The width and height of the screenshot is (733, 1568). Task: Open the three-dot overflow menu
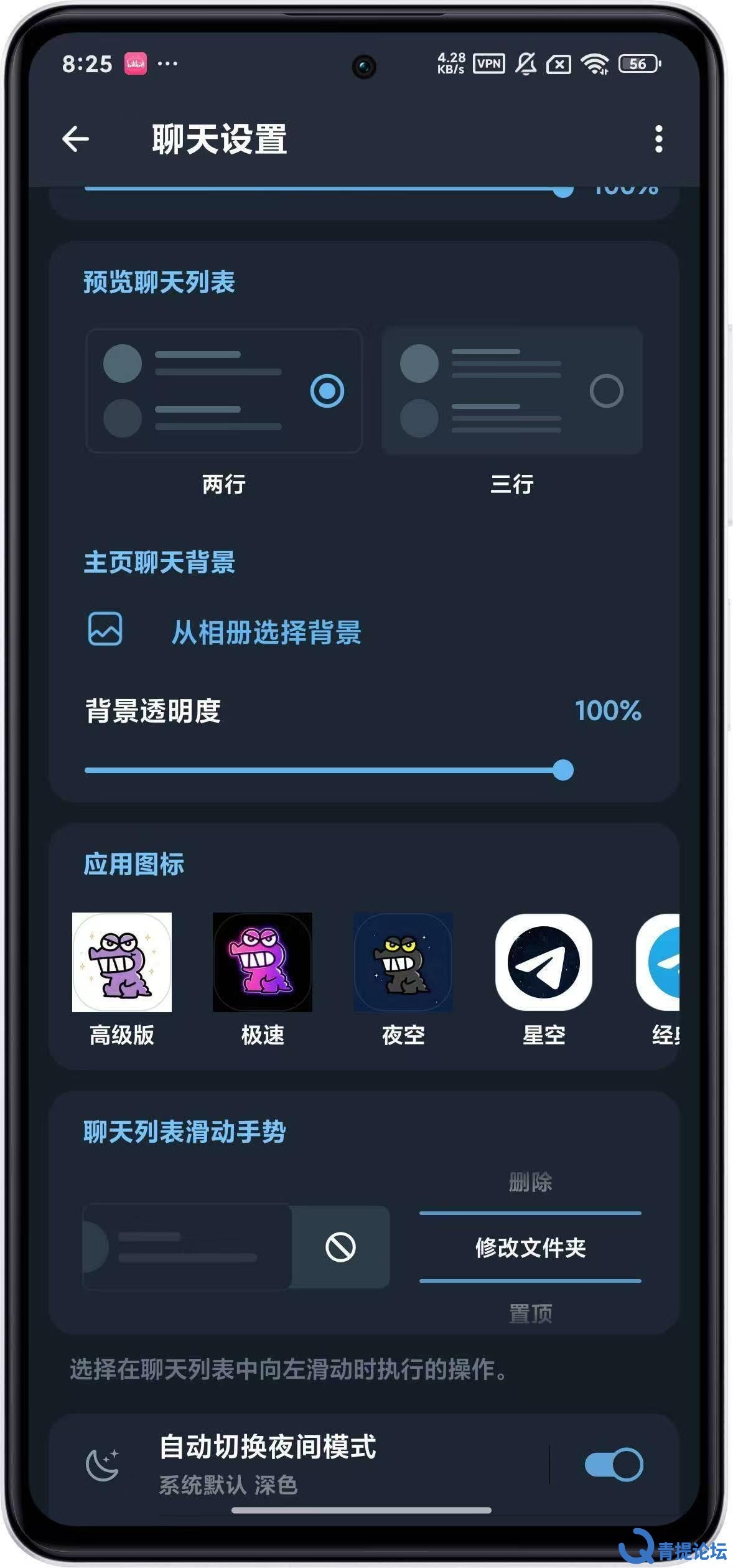[659, 138]
